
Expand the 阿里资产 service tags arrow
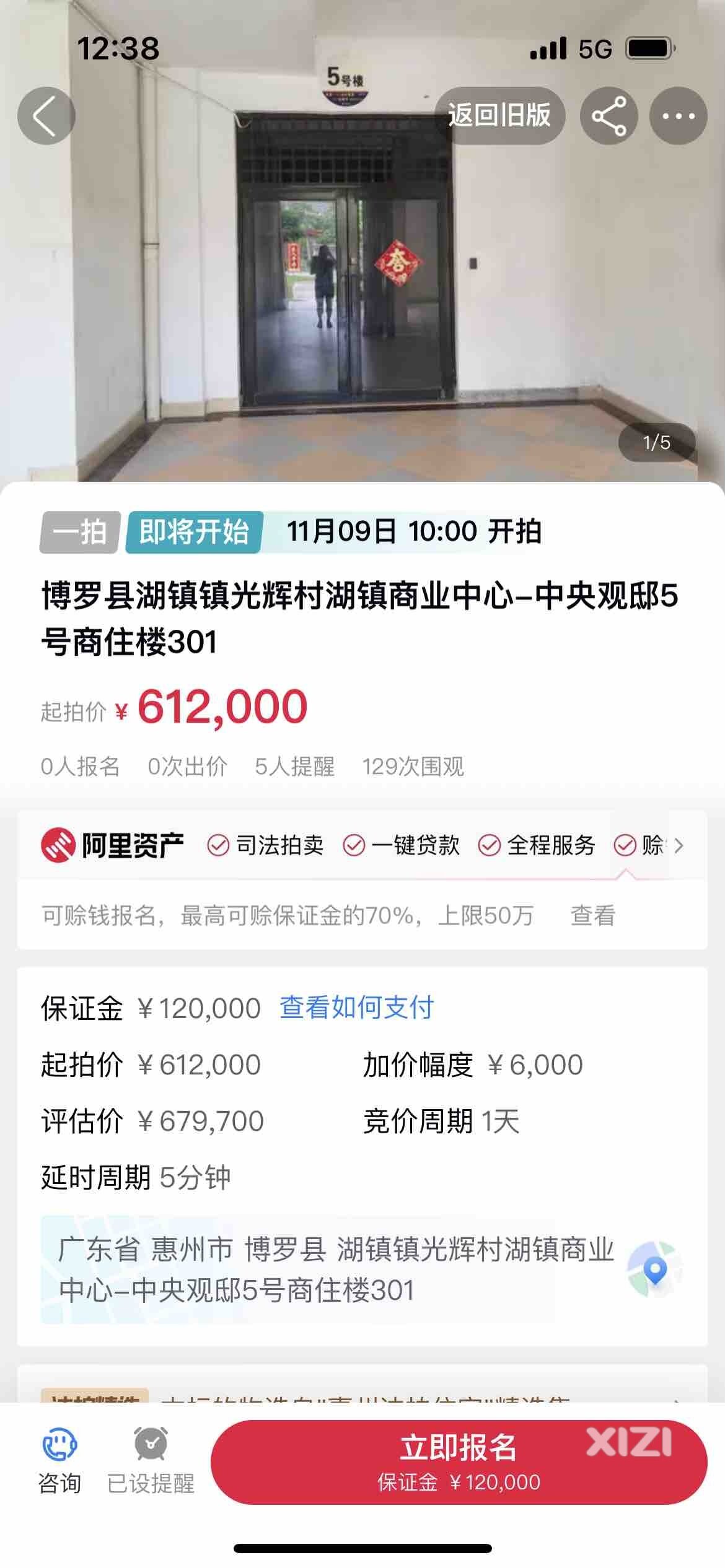tap(679, 845)
